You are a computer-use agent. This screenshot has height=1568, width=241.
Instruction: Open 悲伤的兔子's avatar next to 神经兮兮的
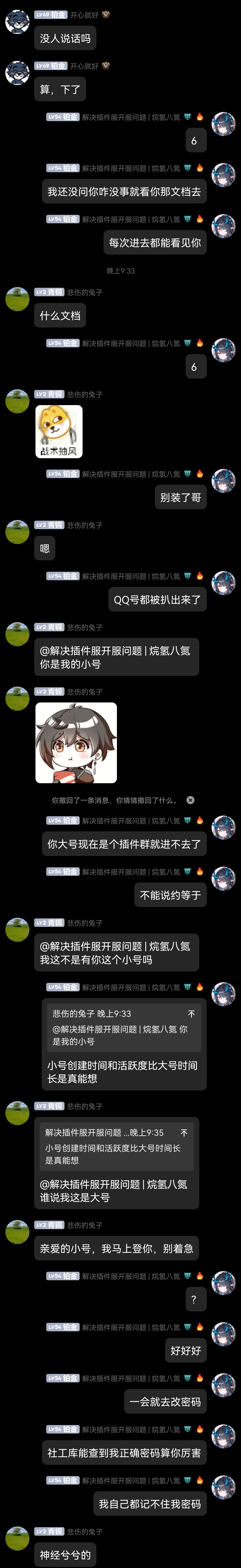tap(17, 1539)
